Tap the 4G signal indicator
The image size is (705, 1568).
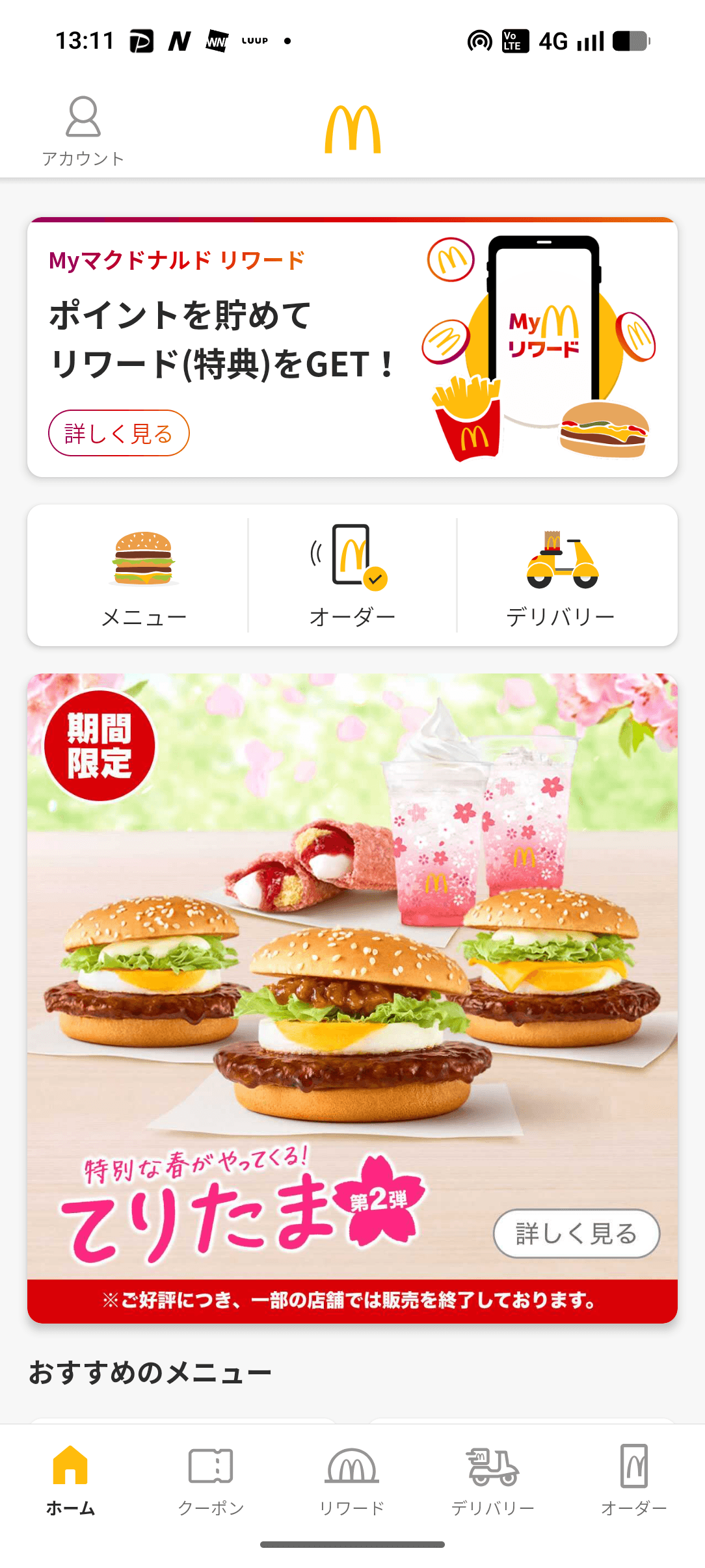(553, 41)
